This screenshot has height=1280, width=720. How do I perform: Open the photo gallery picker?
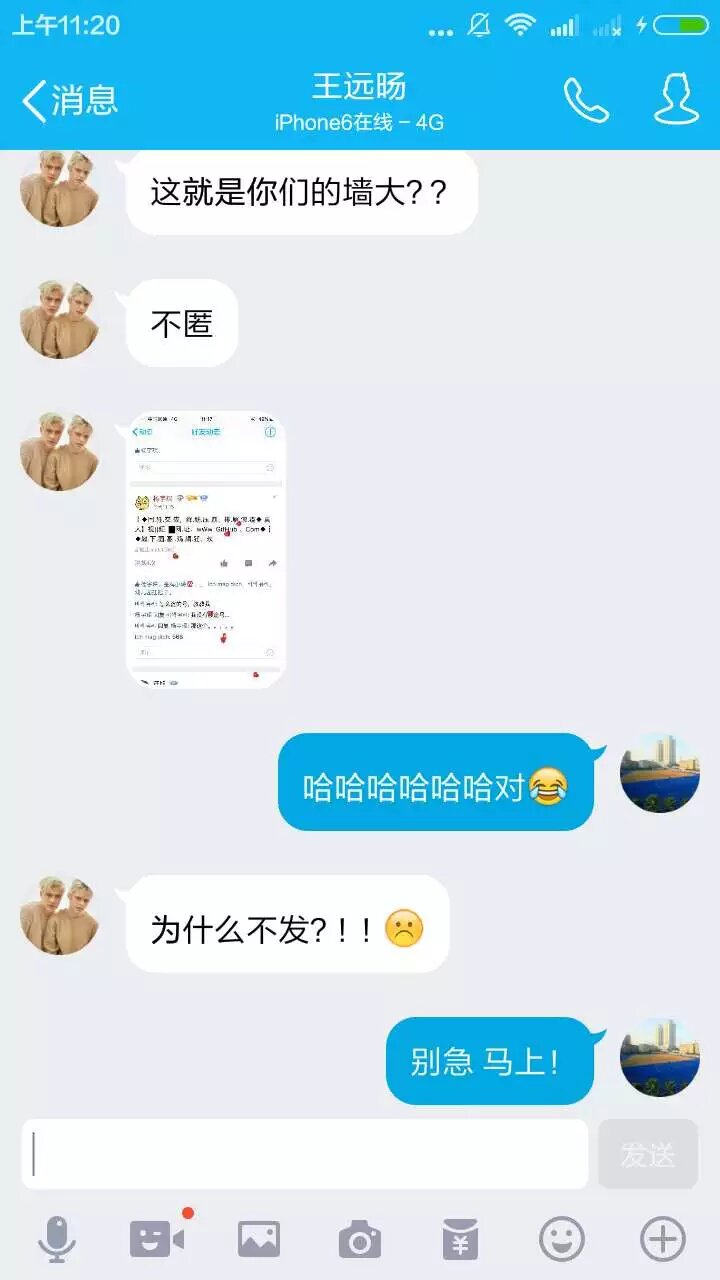(259, 1240)
